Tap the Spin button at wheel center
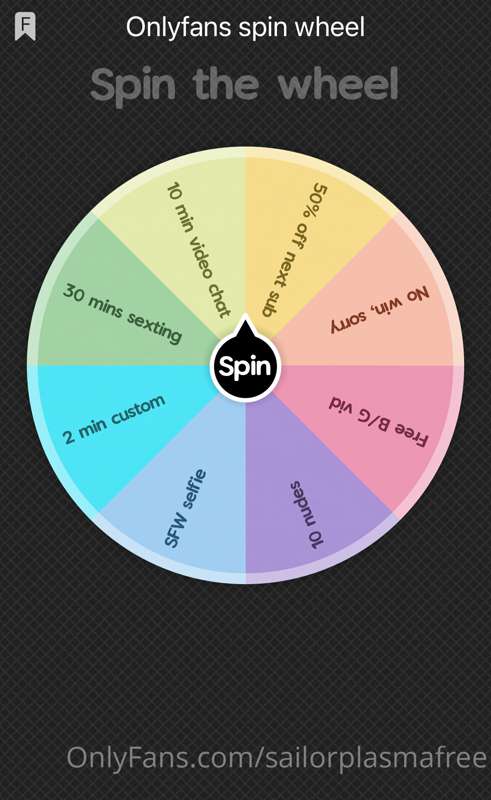This screenshot has width=491, height=800. [246, 365]
